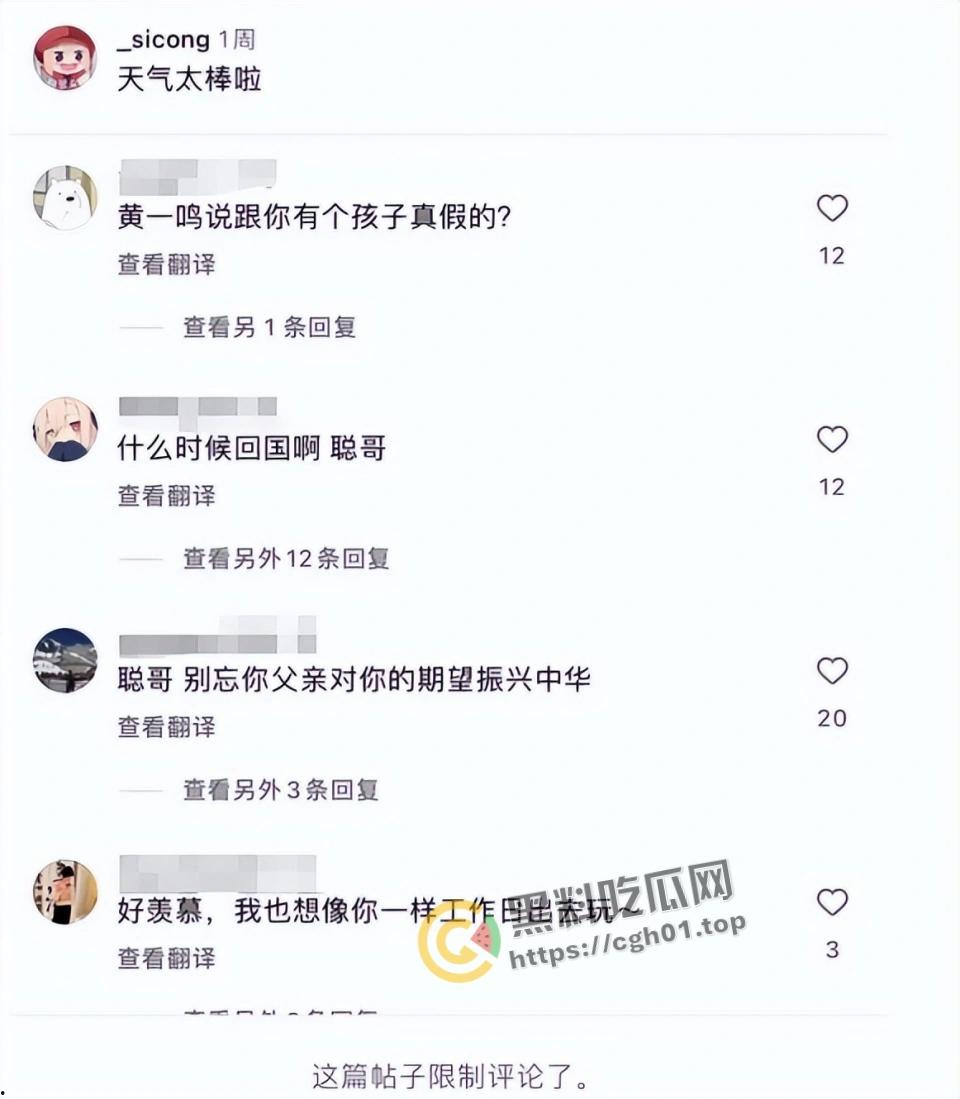Screen dimensions: 960x1099
Task: Click the polar bear avatar on first comment
Action: point(65,196)
